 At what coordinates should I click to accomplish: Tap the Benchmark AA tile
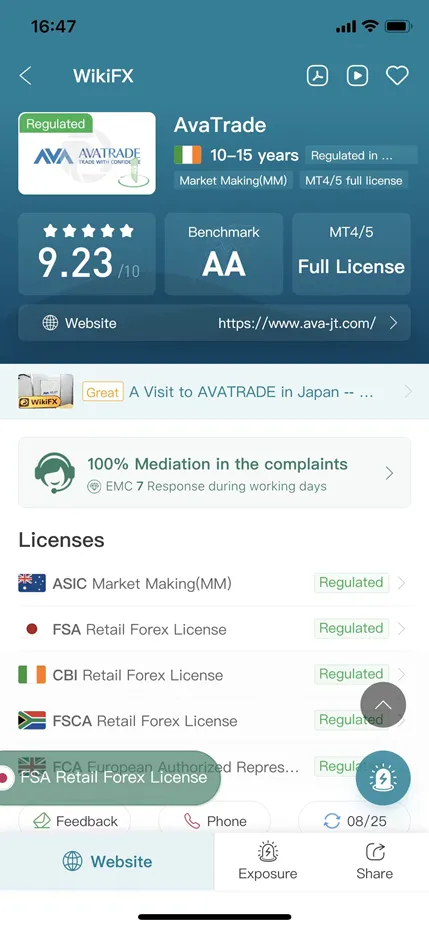coord(224,254)
